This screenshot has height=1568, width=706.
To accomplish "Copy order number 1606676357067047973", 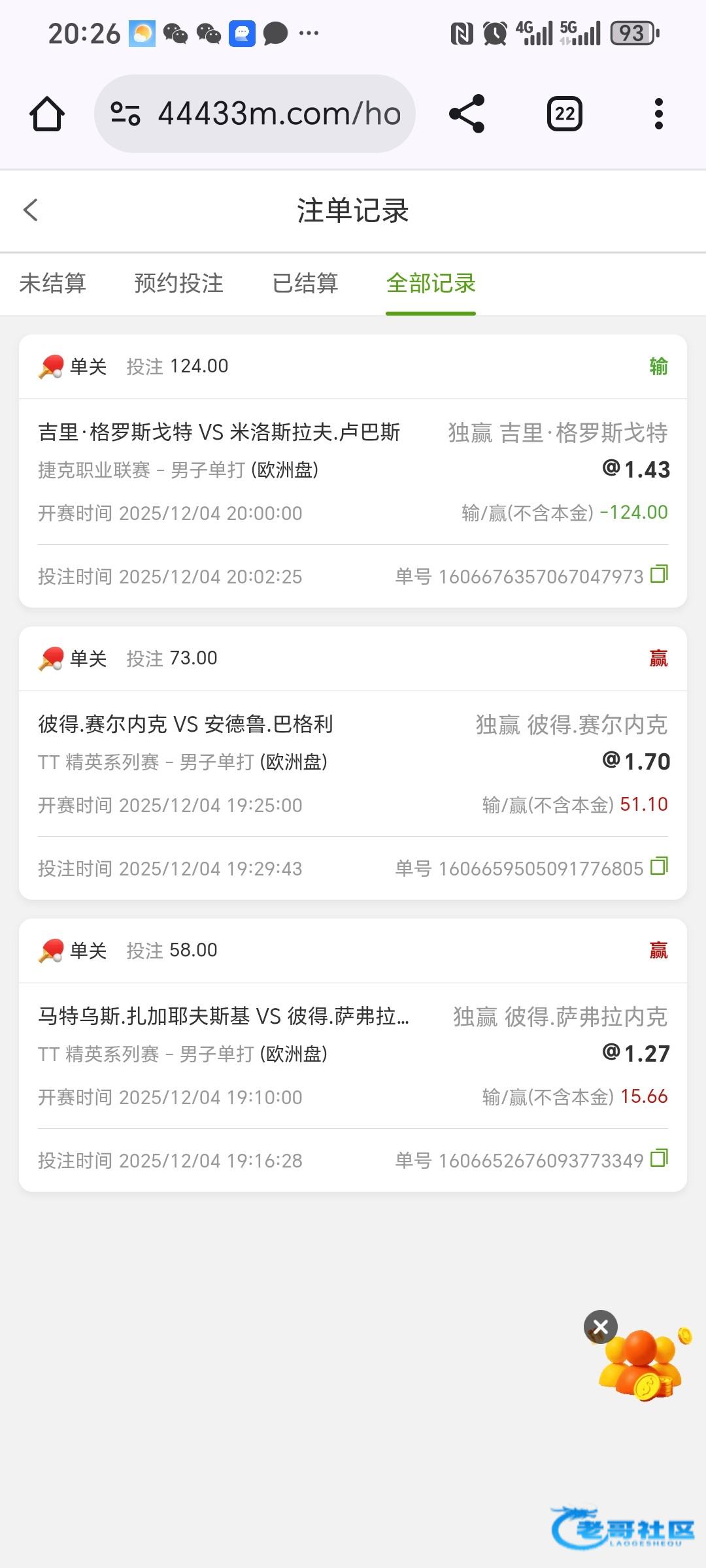I will (x=659, y=575).
